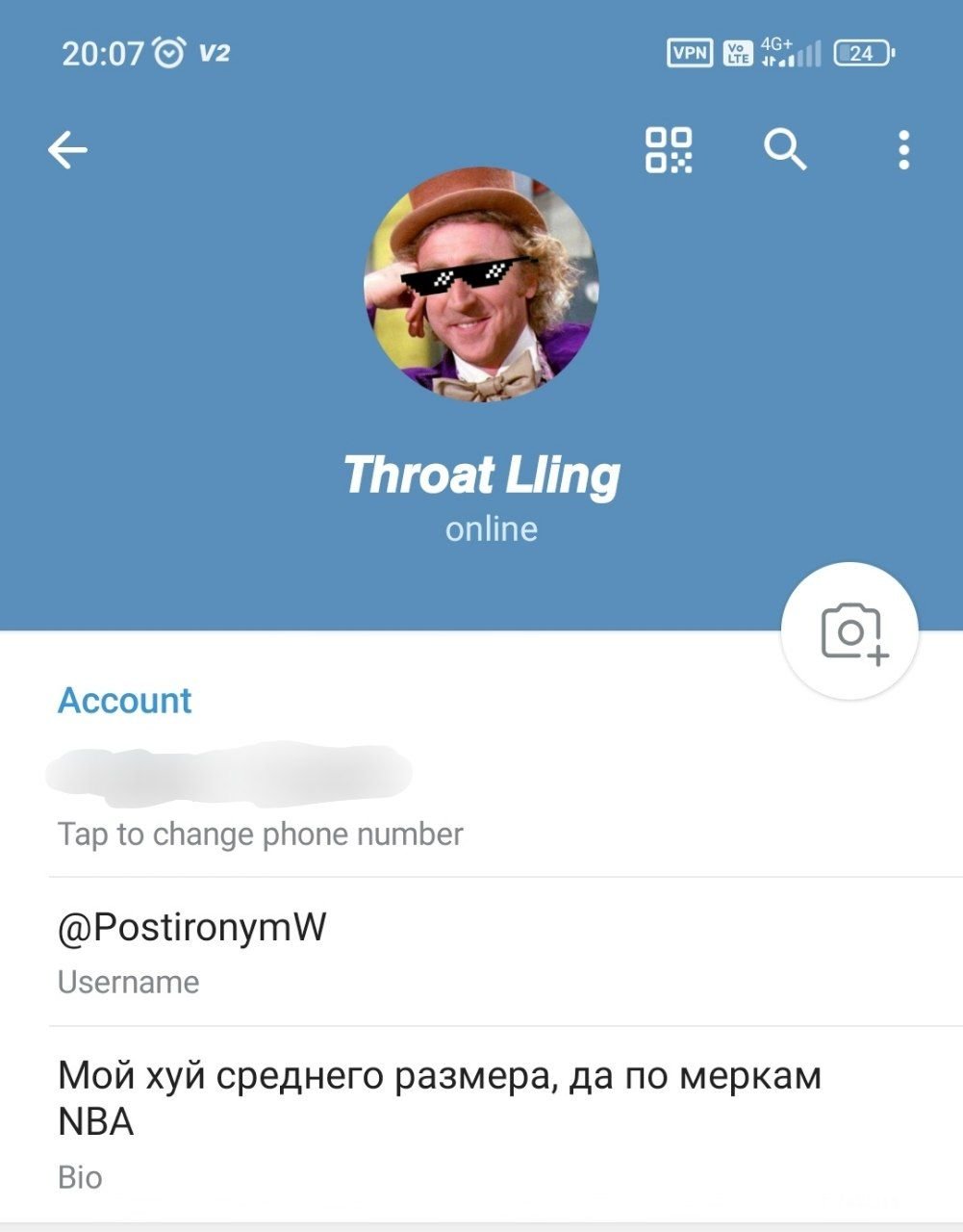
Task: Edit the @PostironymW username
Action: point(192,951)
